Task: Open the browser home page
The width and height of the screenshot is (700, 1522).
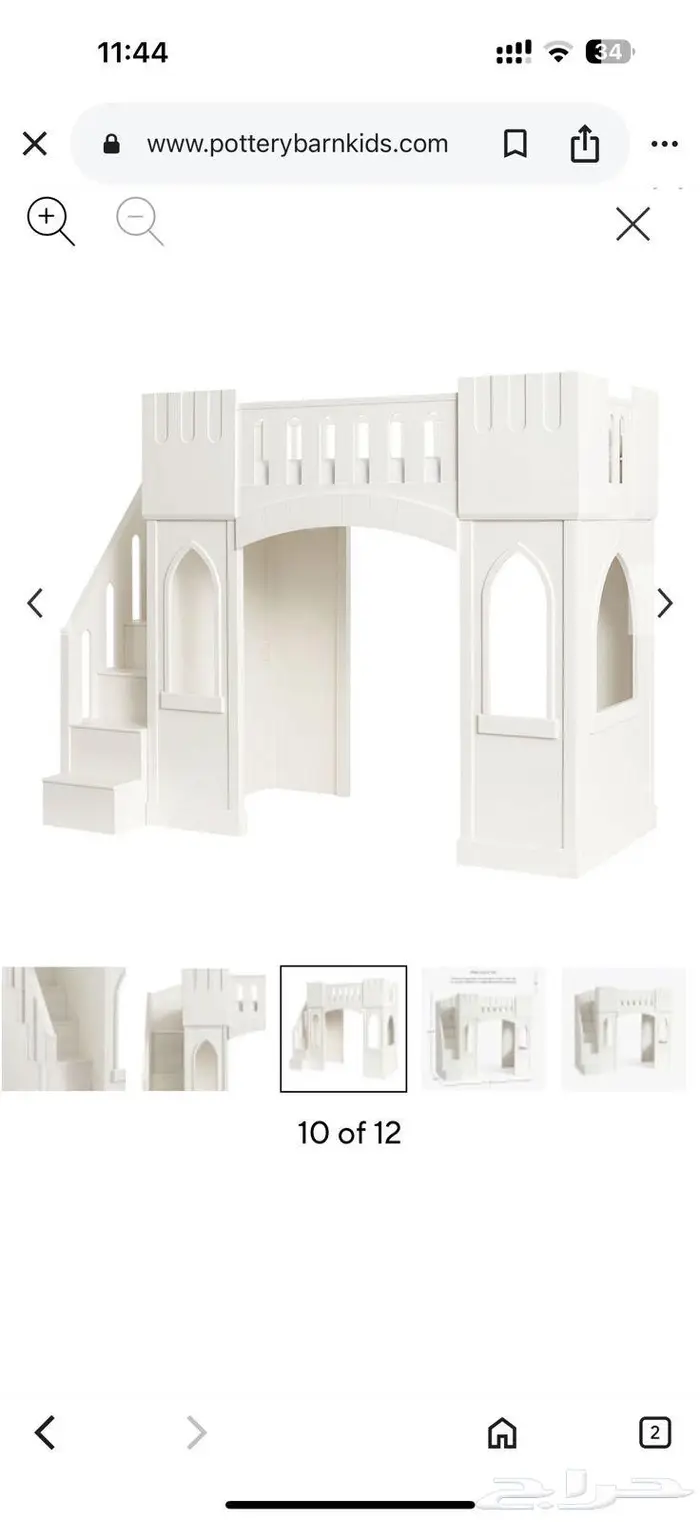Action: pyautogui.click(x=502, y=1433)
